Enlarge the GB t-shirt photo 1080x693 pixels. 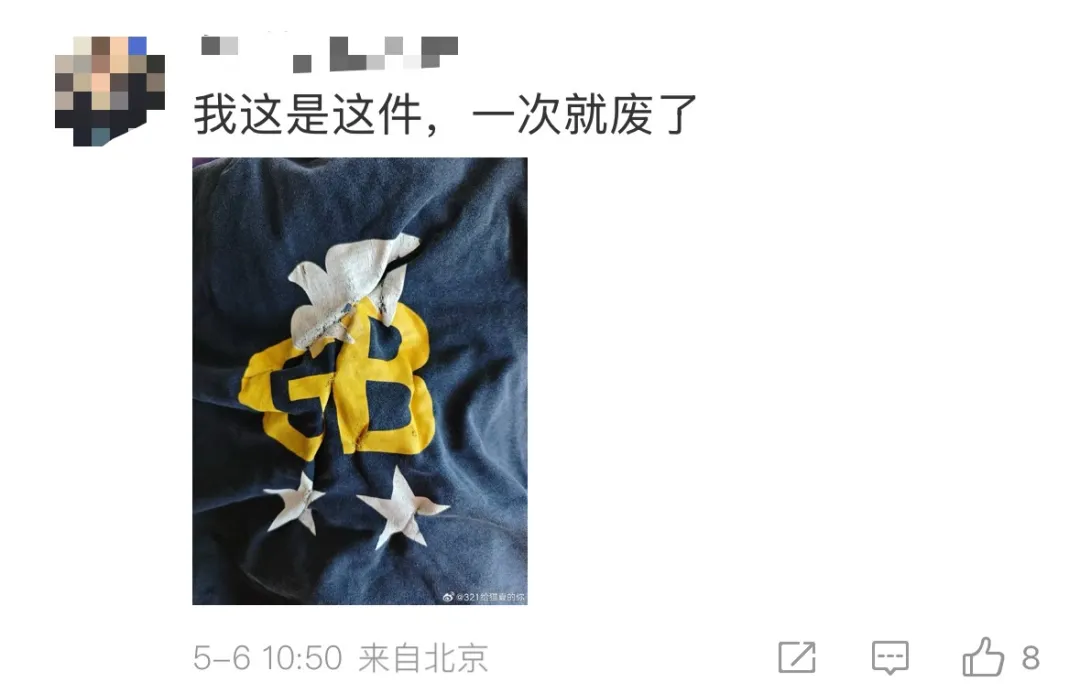click(359, 381)
